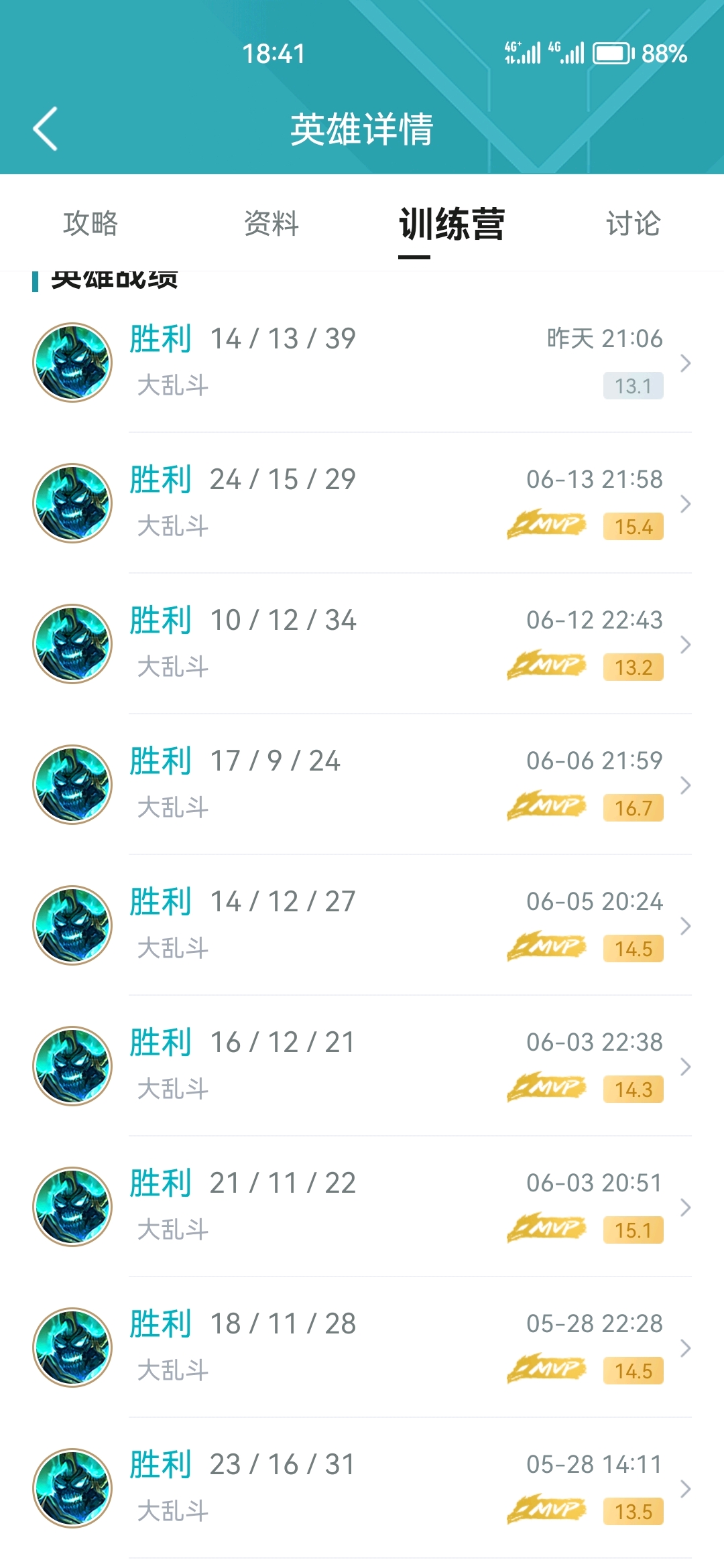Switch to the 资料 tab
The width and height of the screenshot is (724, 1568).
coord(271,223)
